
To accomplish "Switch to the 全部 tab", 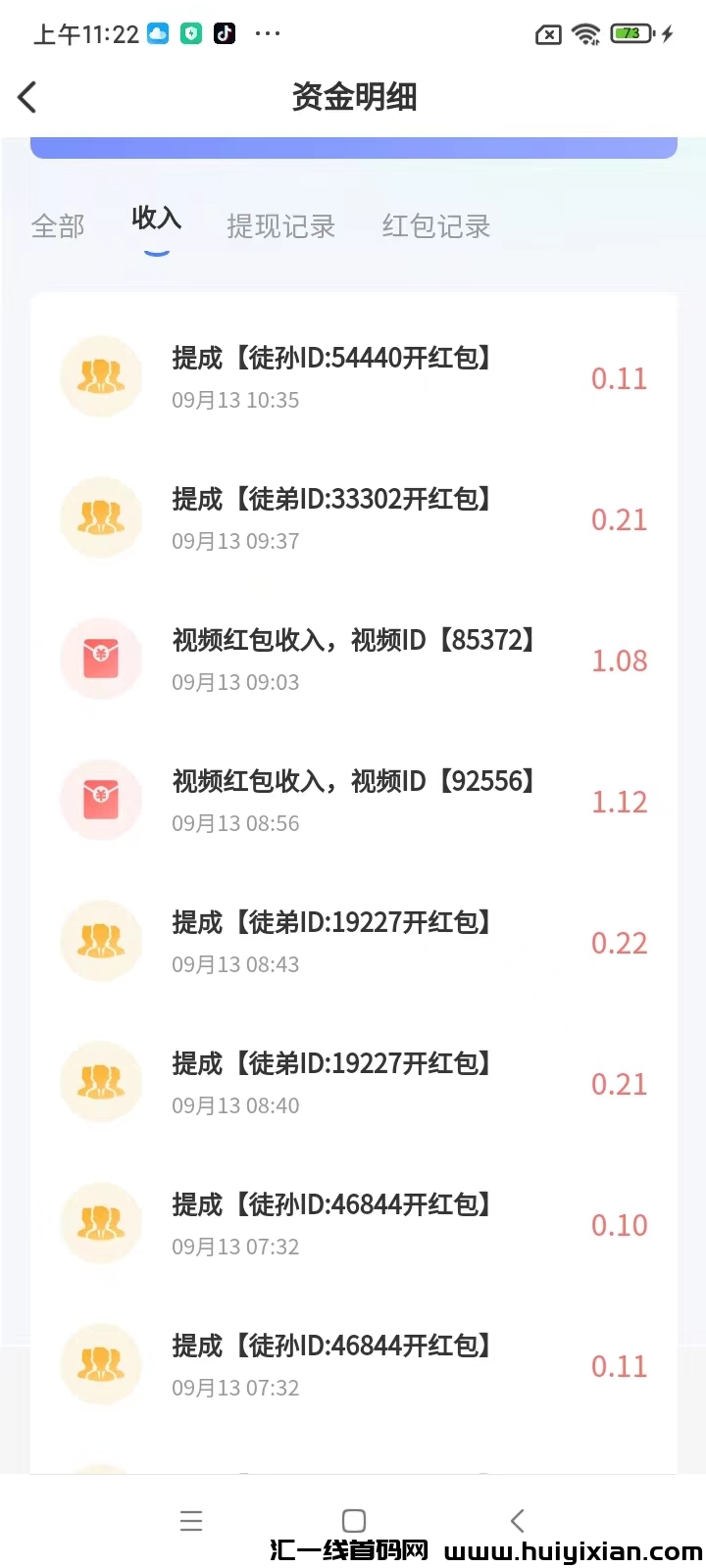I will click(58, 226).
